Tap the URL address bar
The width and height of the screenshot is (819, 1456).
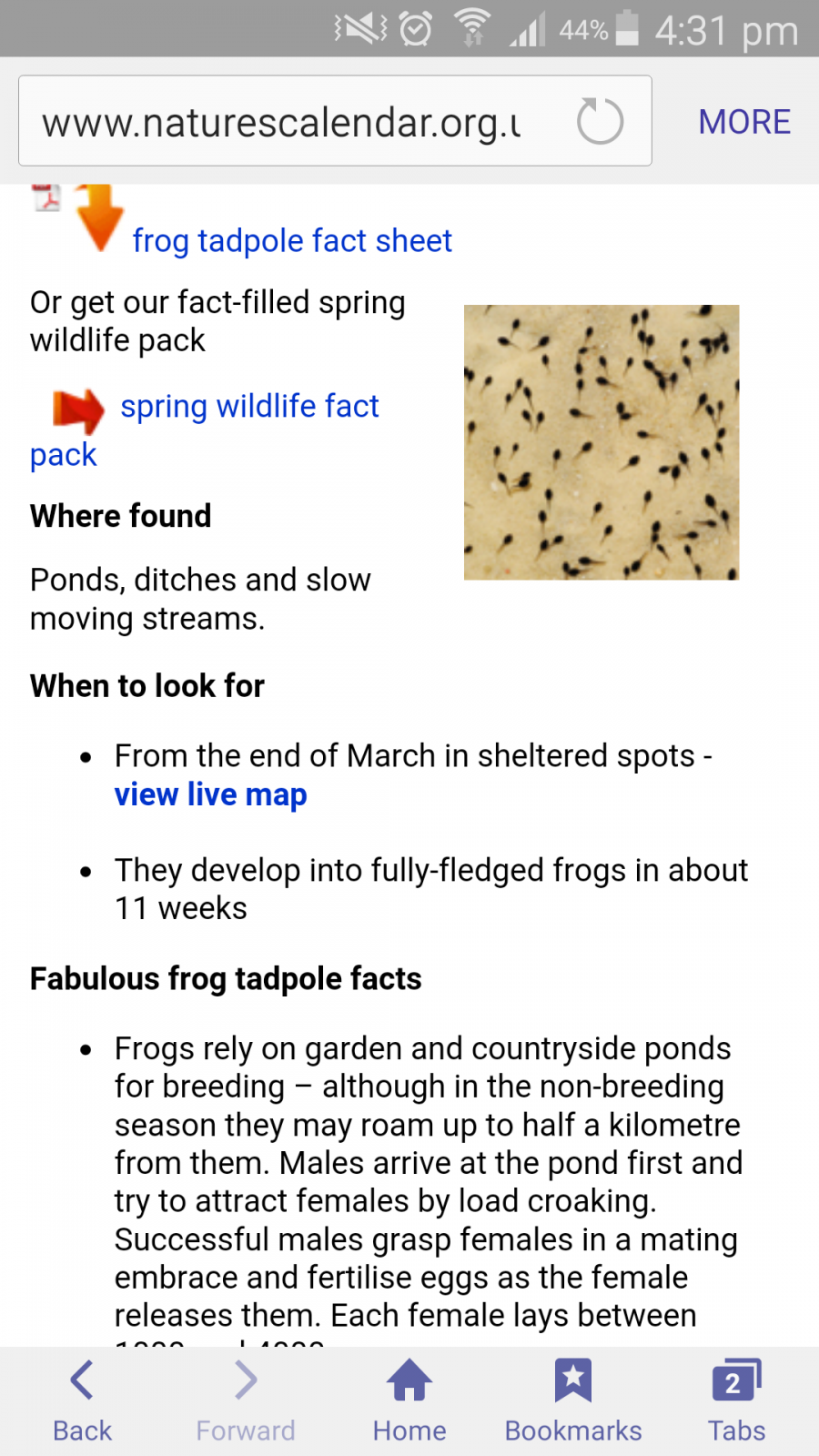[282, 122]
